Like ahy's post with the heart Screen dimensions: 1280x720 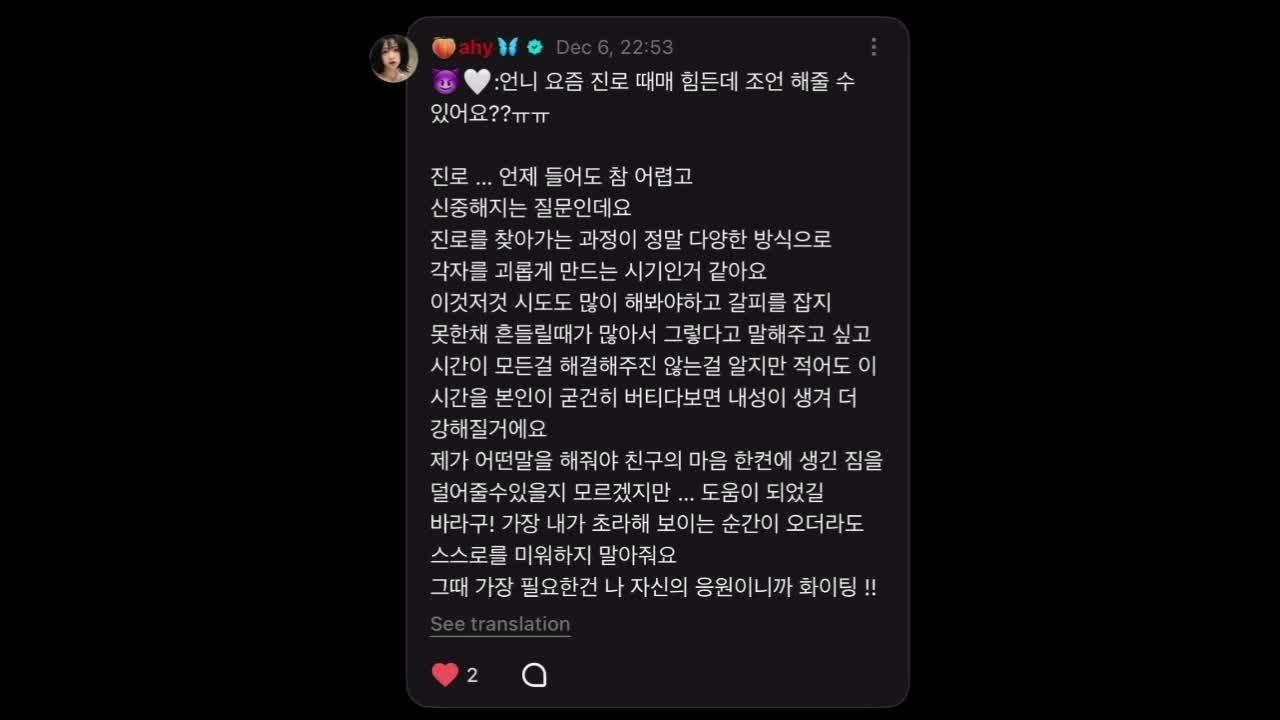(445, 675)
